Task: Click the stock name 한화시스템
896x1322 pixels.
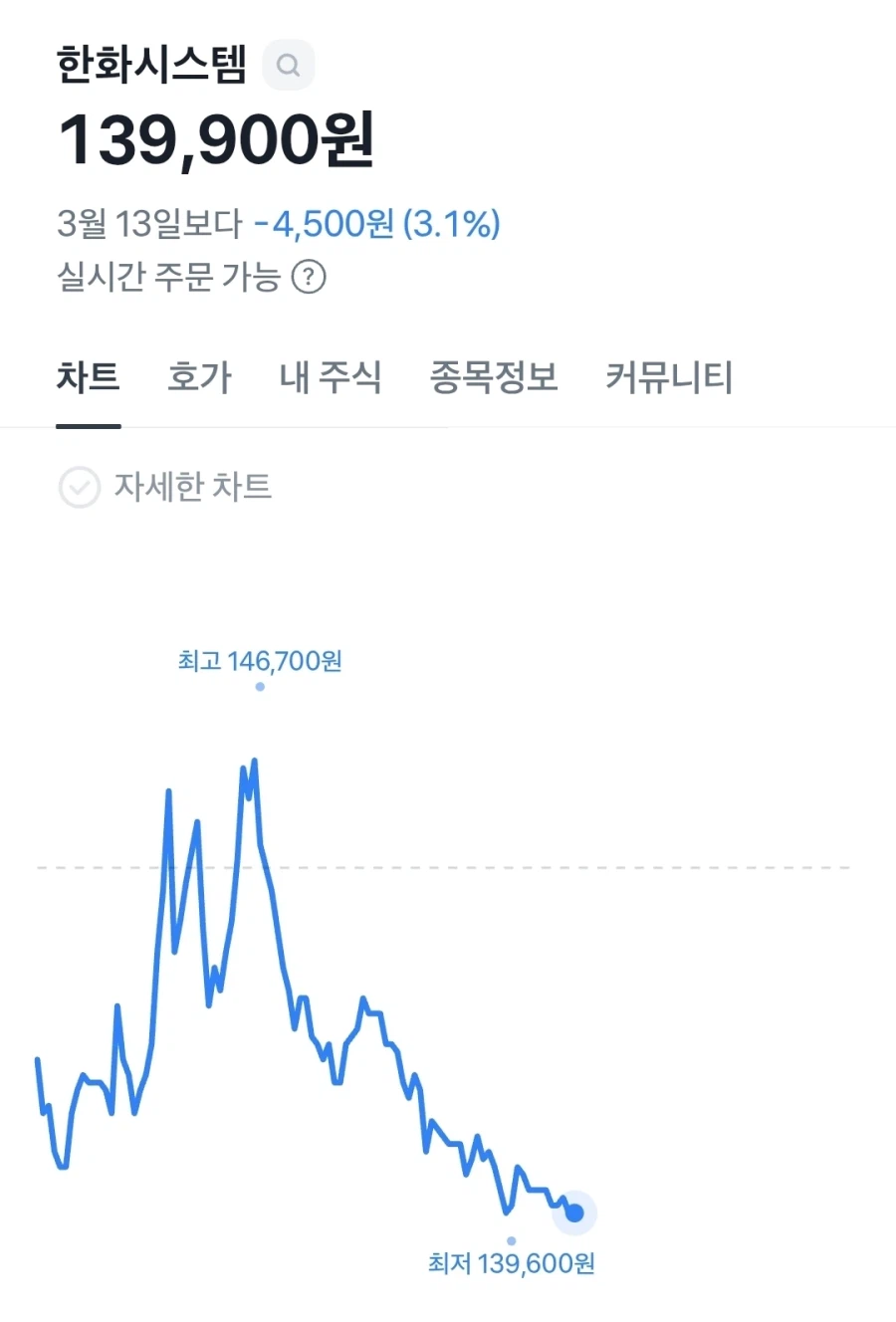Action: click(x=151, y=64)
